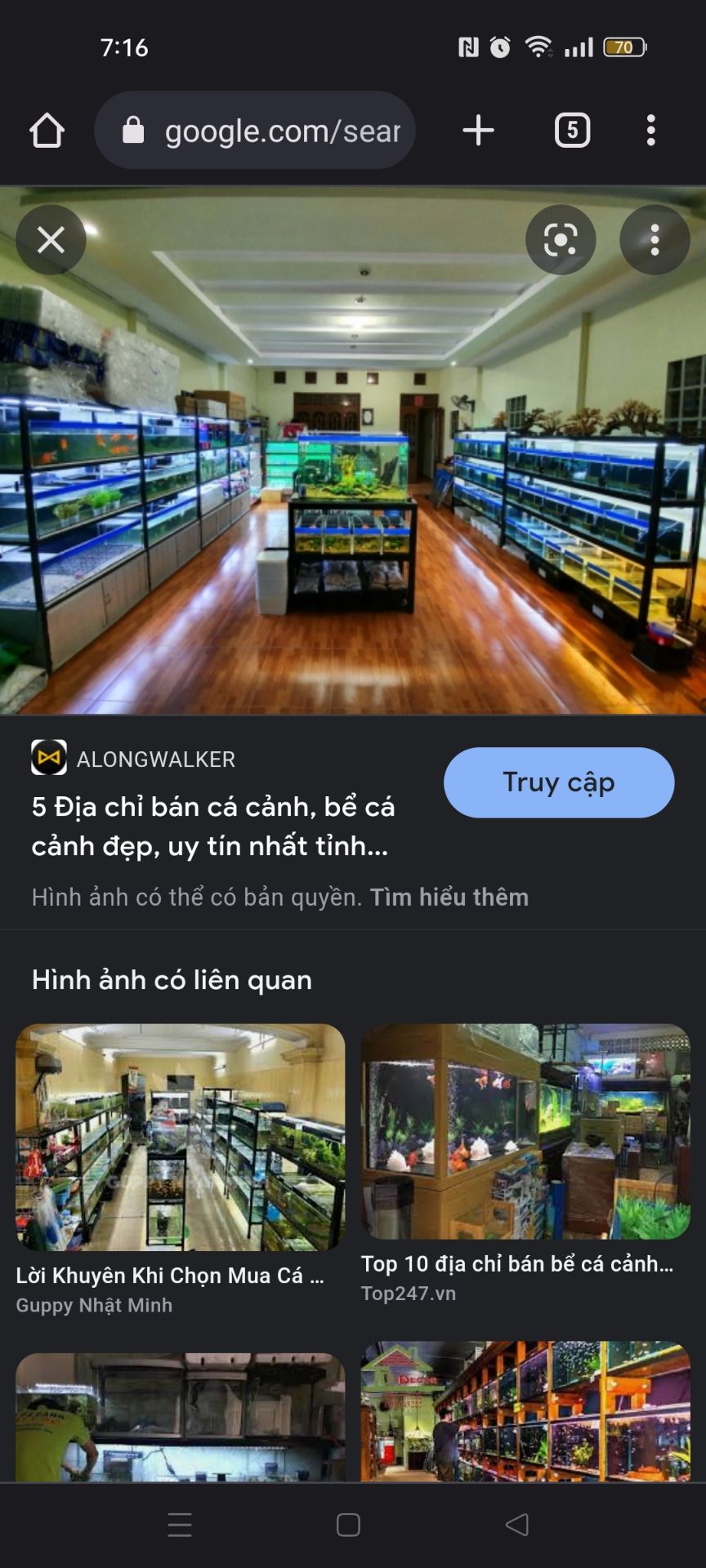Open the image overflow options menu
706x1568 pixels.
[x=654, y=239]
